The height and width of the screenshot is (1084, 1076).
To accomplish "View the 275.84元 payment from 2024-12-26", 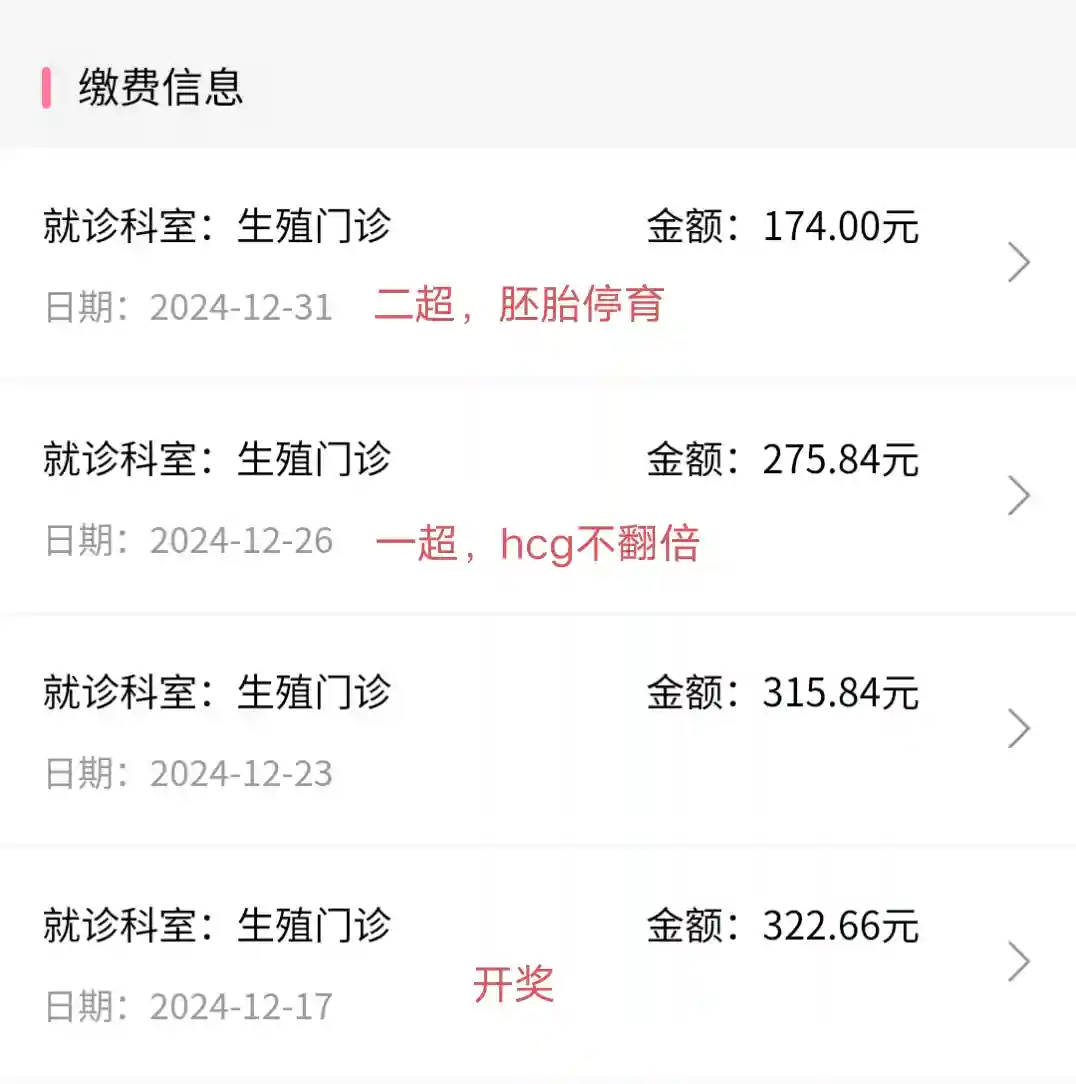I will tap(538, 496).
